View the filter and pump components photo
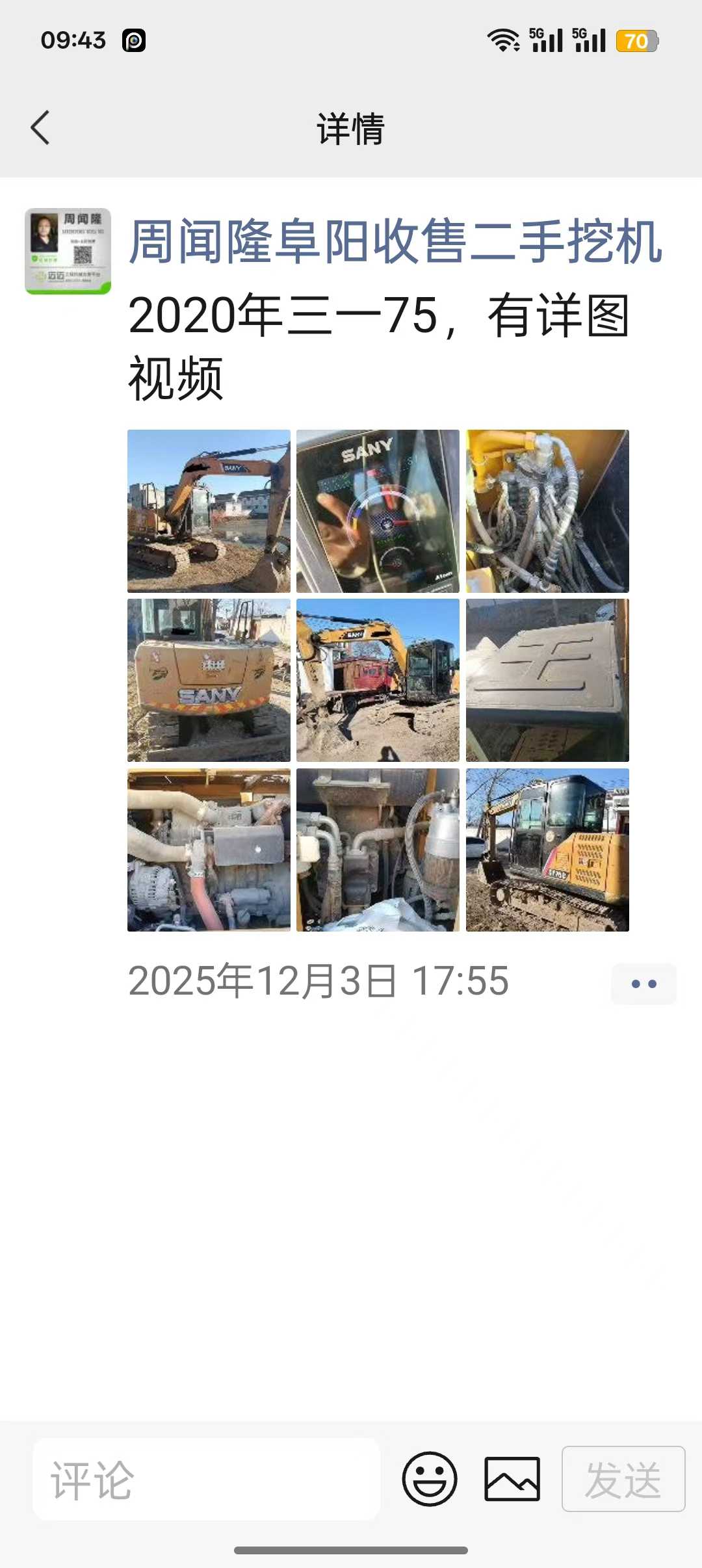The image size is (702, 1568). 378,850
